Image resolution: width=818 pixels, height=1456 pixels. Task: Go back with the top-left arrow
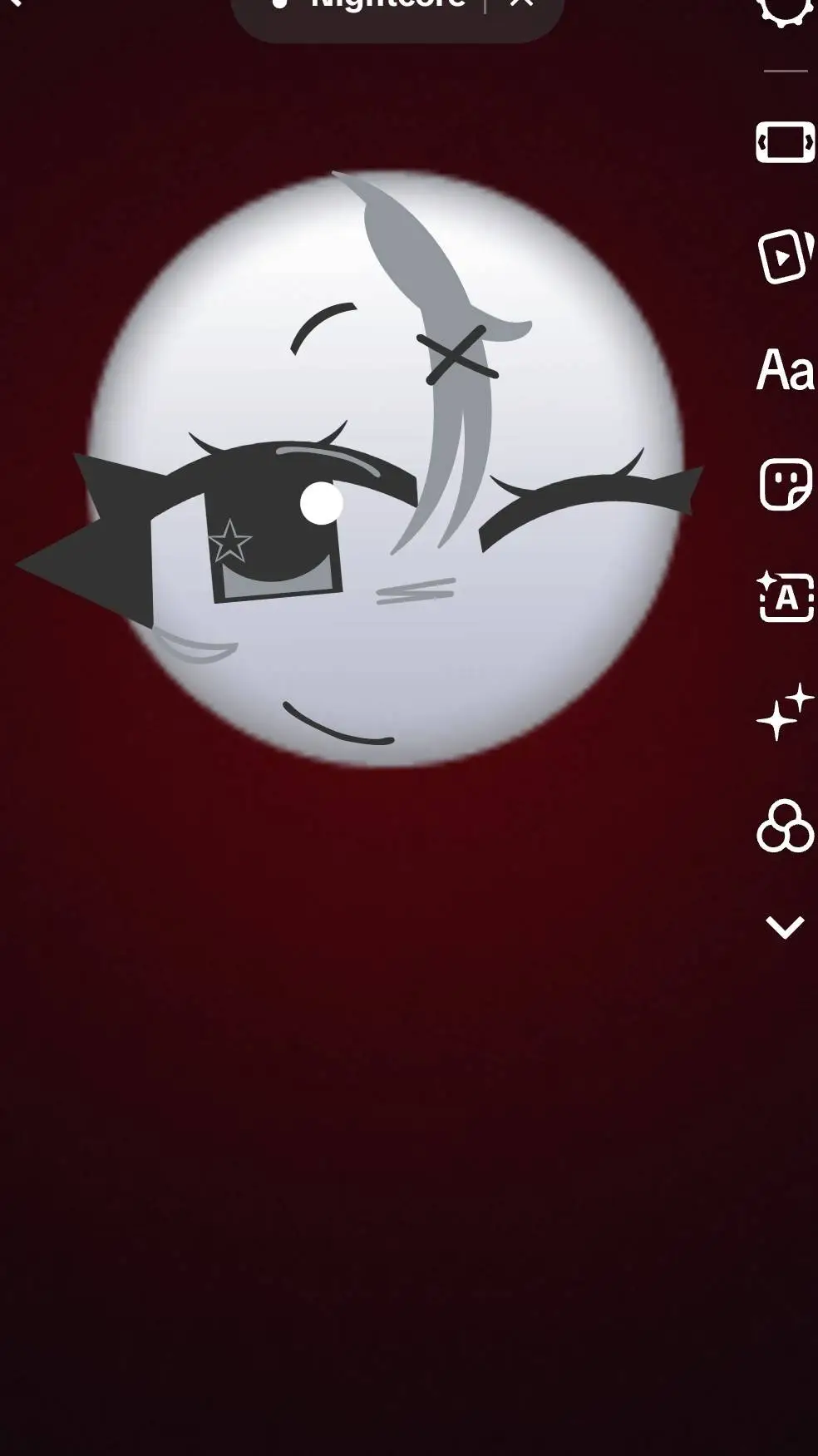[12, 3]
